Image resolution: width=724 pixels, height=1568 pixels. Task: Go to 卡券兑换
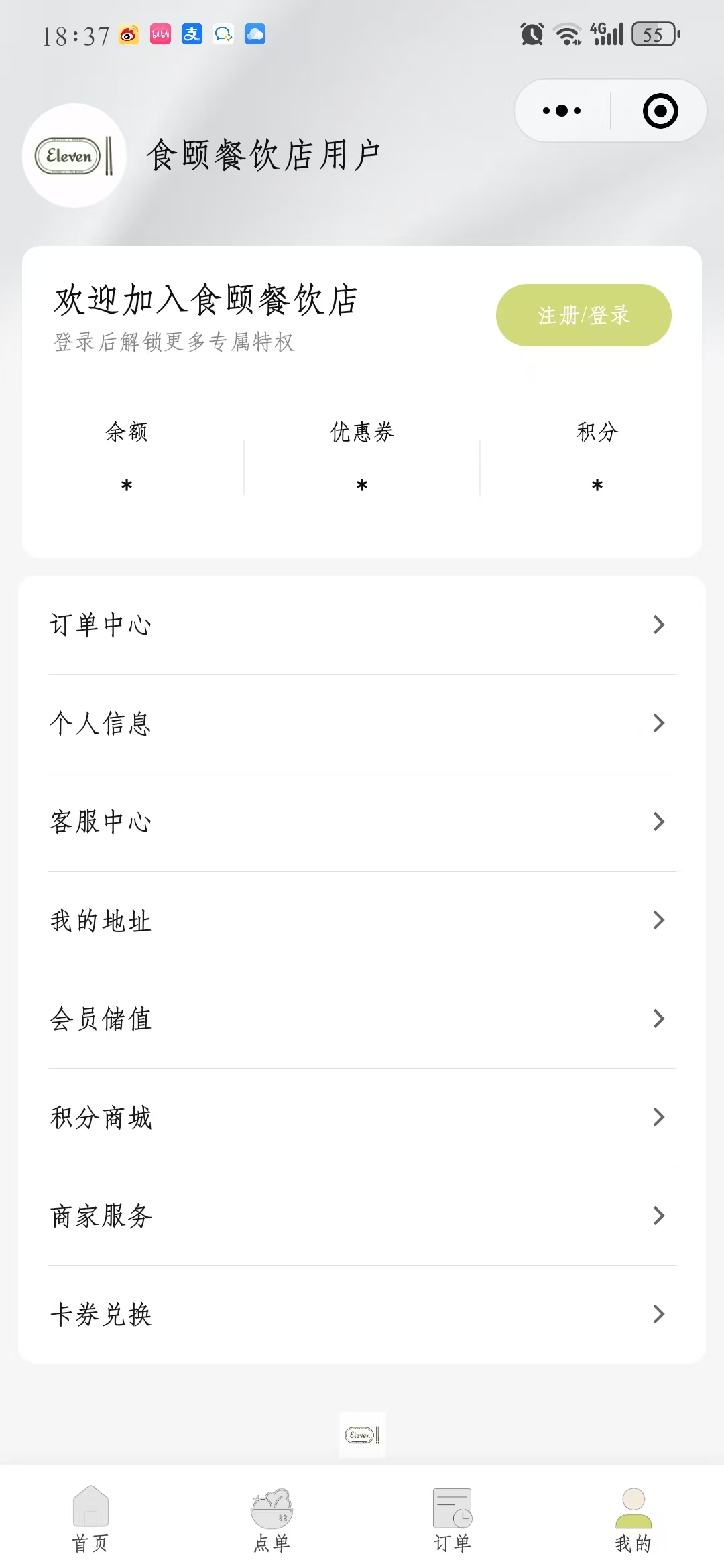[362, 1314]
